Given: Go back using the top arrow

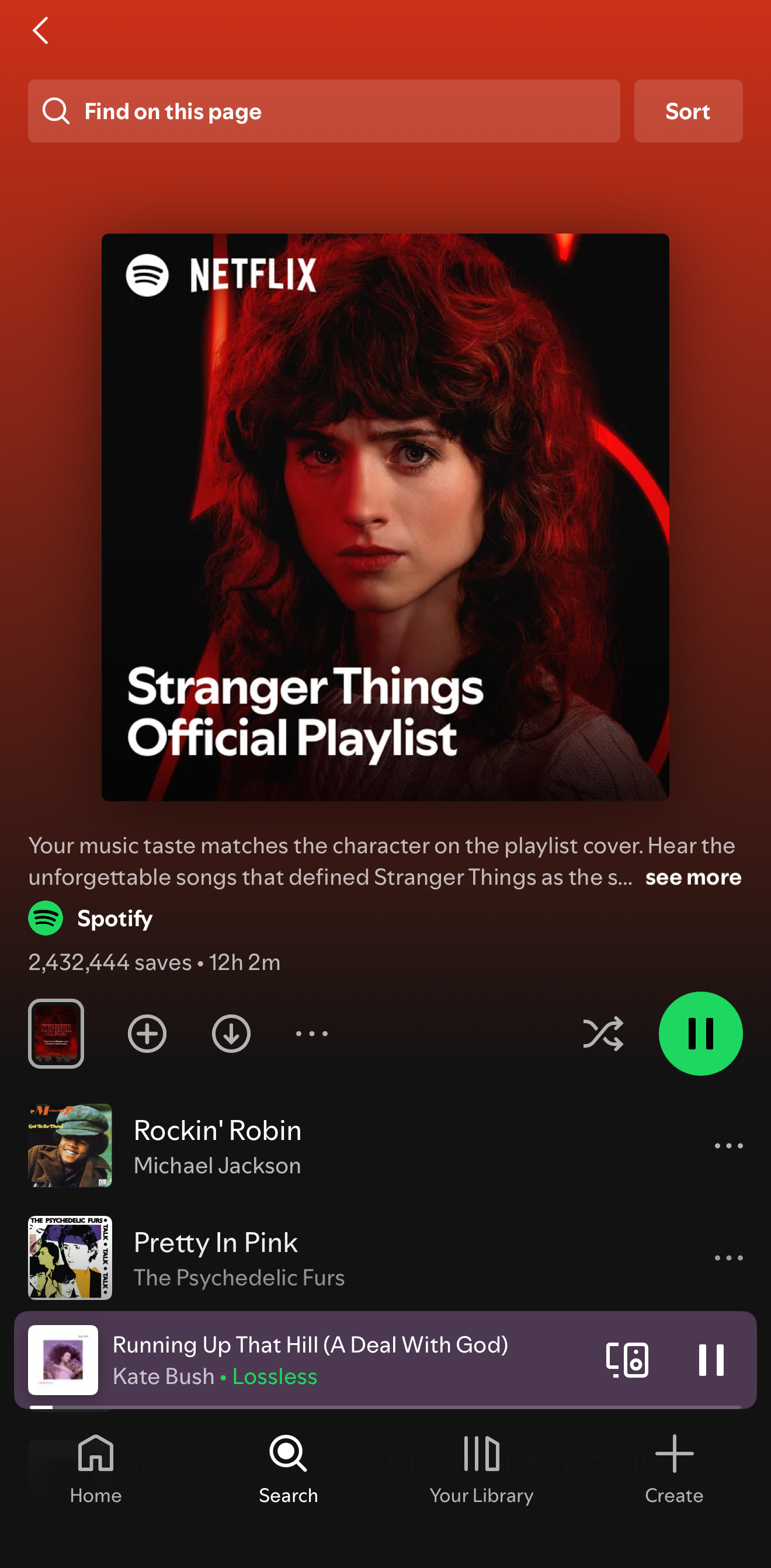Looking at the screenshot, I should (40, 30).
